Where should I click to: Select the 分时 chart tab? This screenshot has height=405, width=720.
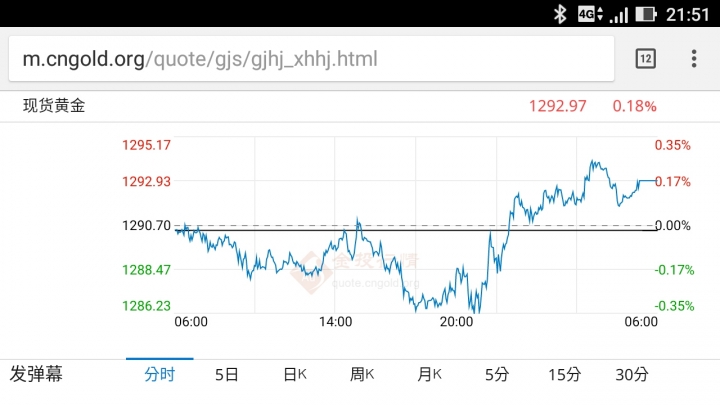click(x=159, y=375)
